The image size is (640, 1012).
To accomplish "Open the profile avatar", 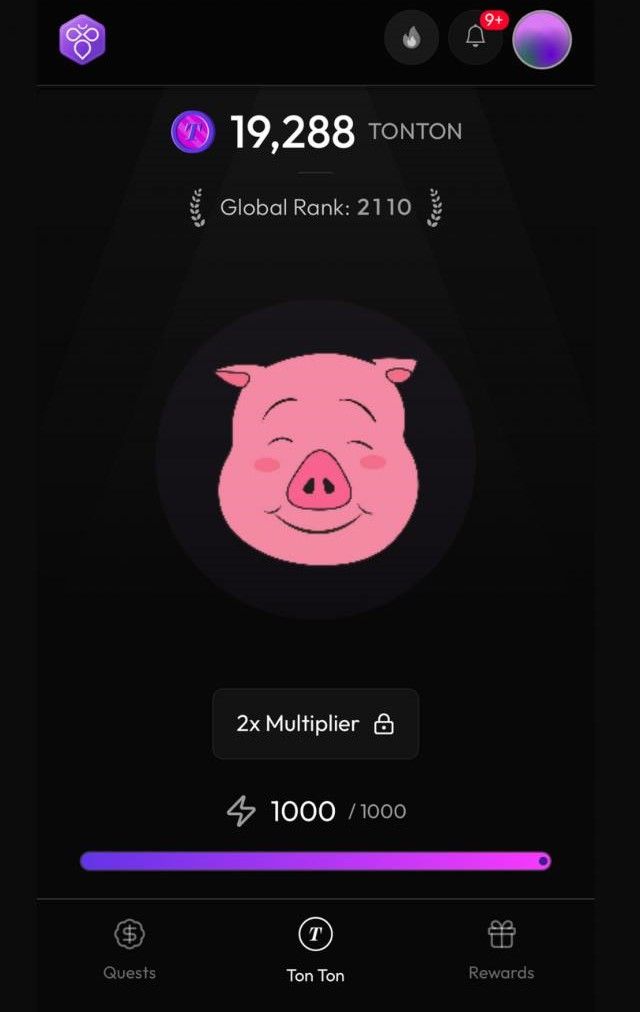I will click(x=542, y=40).
